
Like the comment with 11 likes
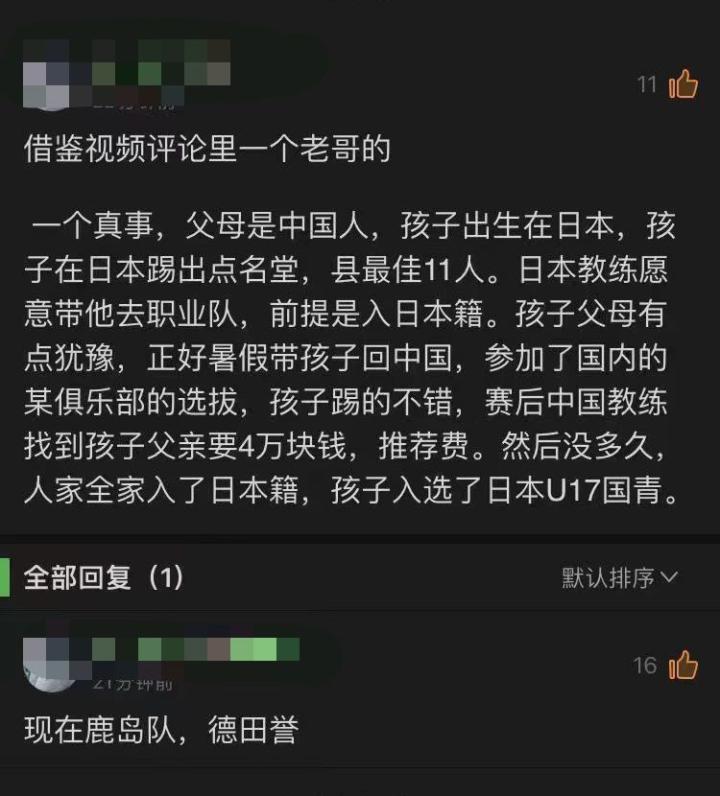[x=683, y=85]
